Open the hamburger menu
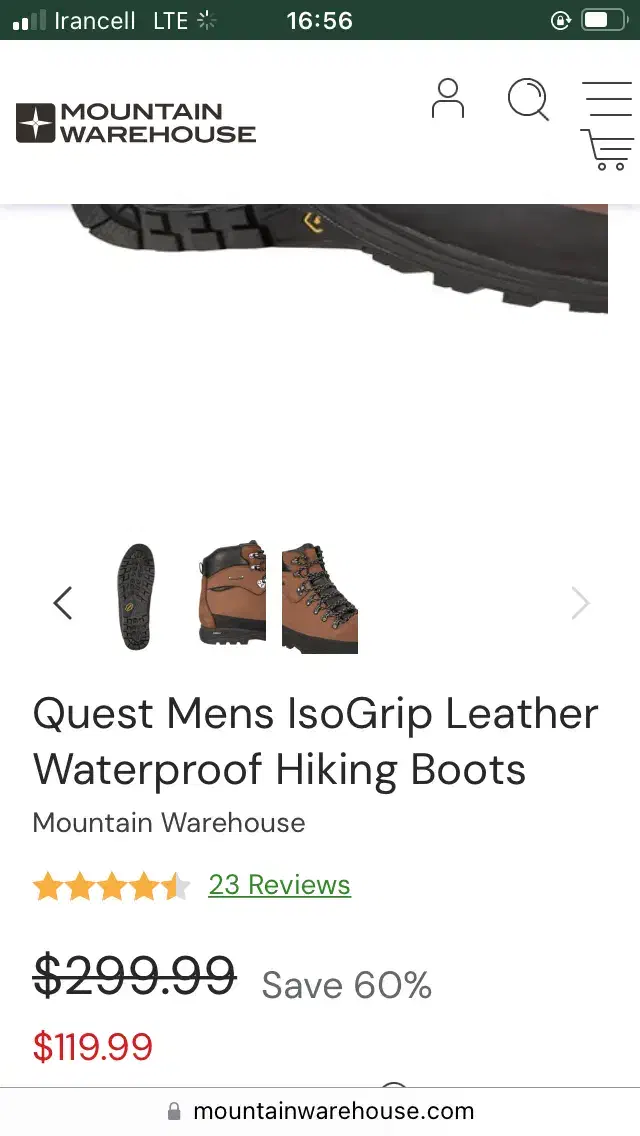This screenshot has height=1136, width=640. [x=607, y=99]
